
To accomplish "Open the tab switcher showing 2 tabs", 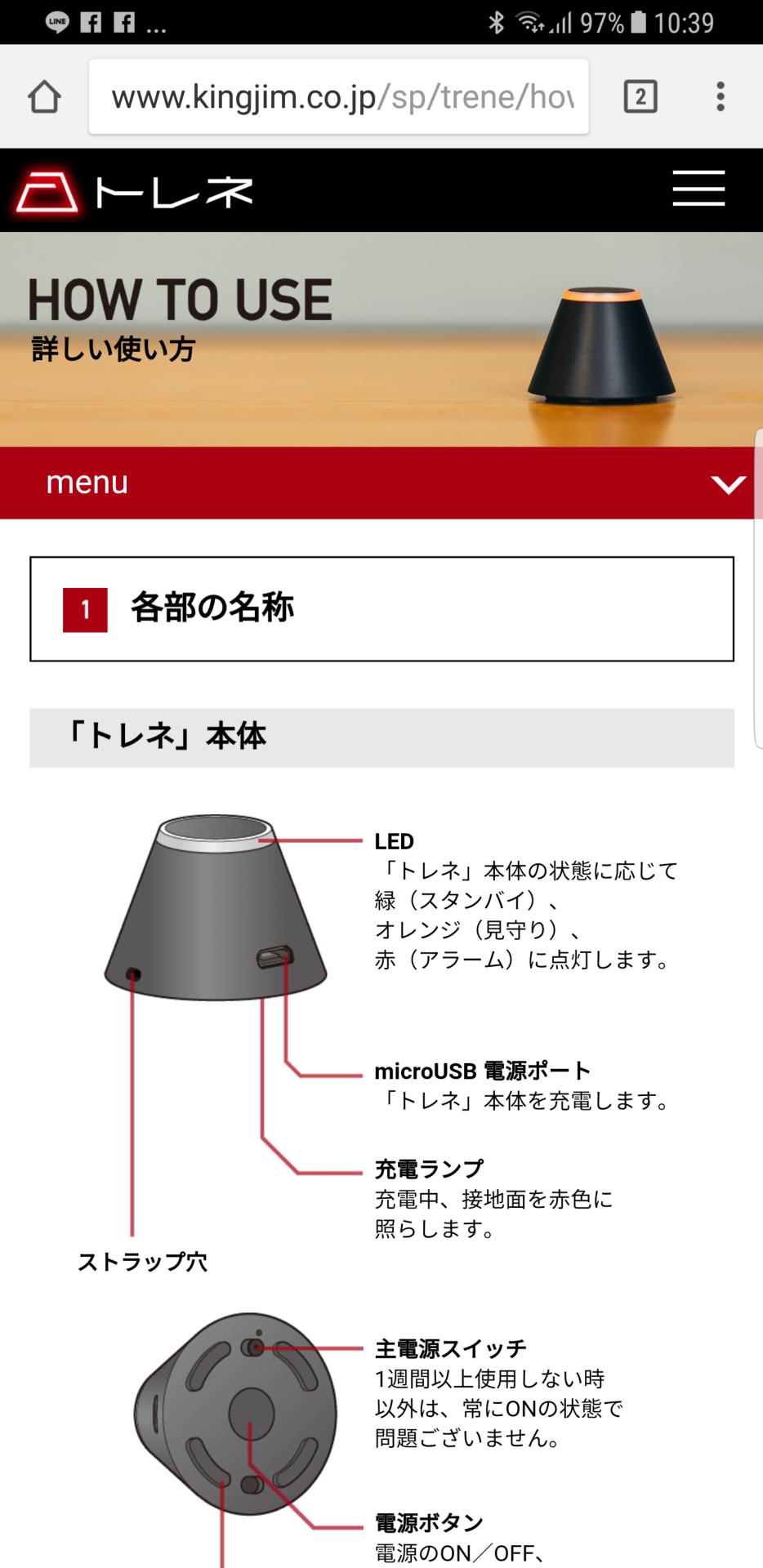I will coord(640,96).
